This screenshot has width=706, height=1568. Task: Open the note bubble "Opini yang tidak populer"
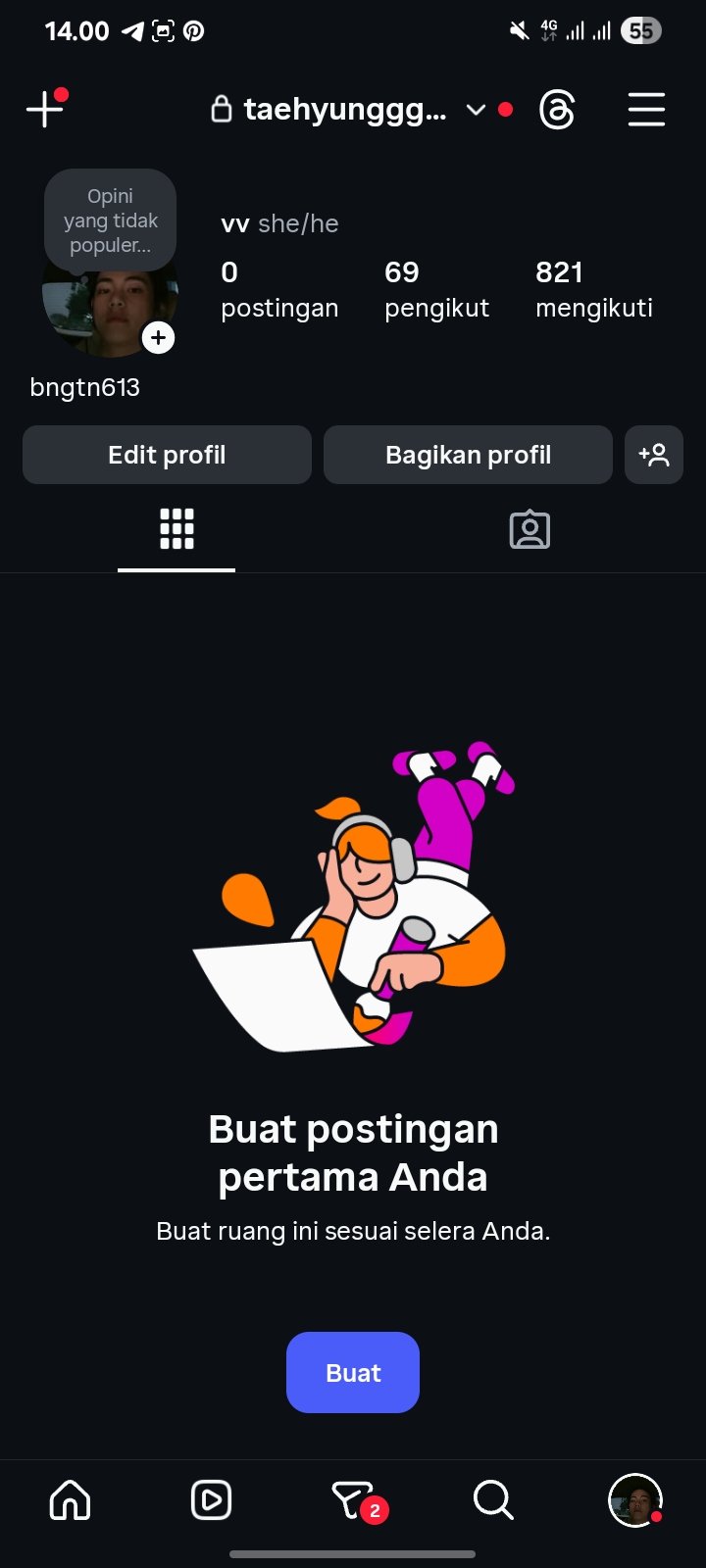110,220
